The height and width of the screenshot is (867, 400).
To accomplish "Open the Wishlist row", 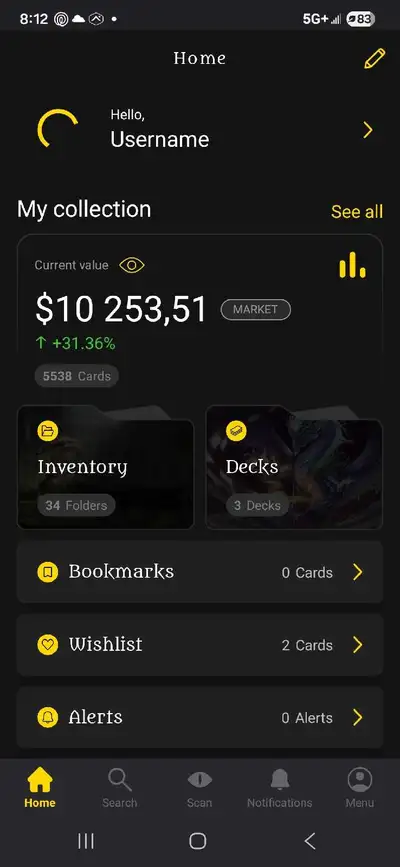I will coord(200,645).
